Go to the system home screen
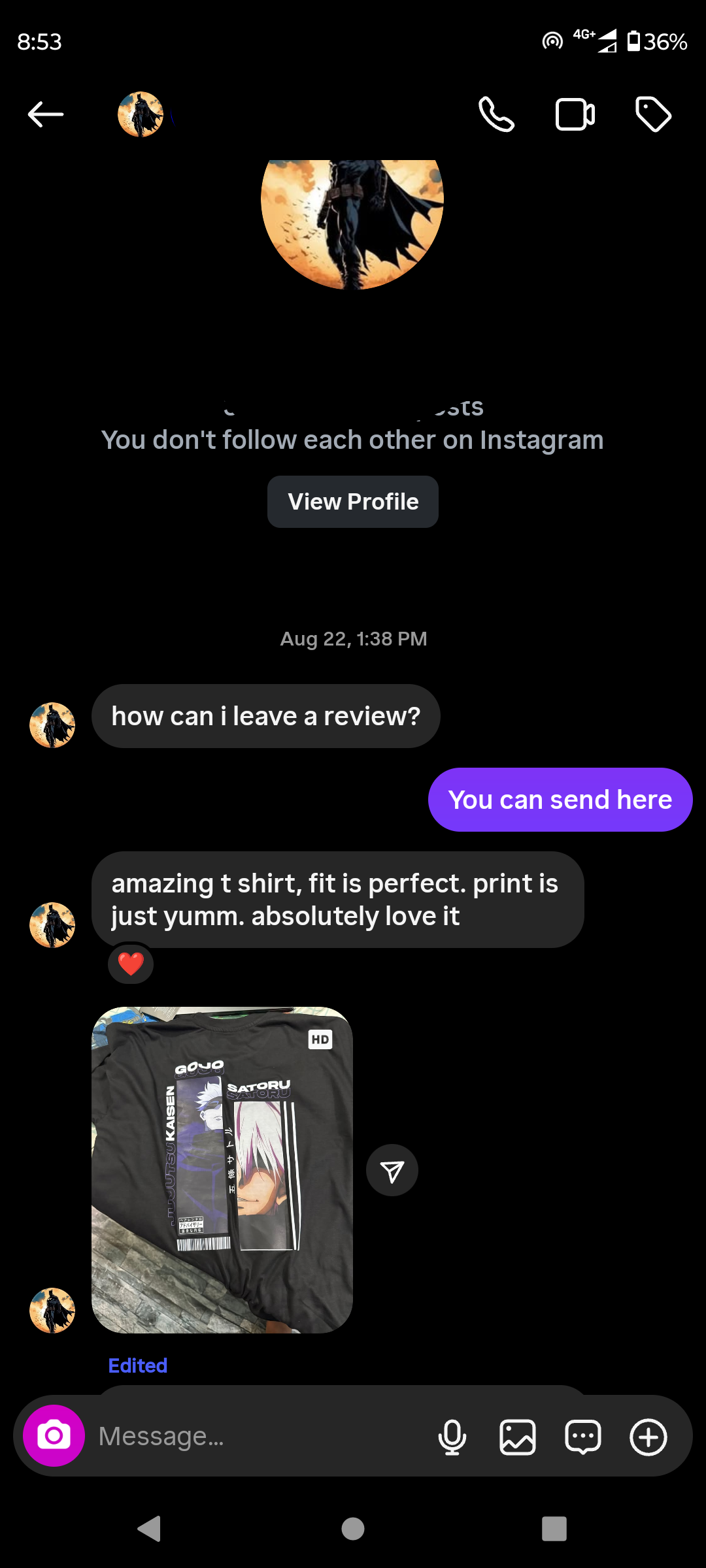Image resolution: width=706 pixels, height=1568 pixels. click(x=353, y=1529)
